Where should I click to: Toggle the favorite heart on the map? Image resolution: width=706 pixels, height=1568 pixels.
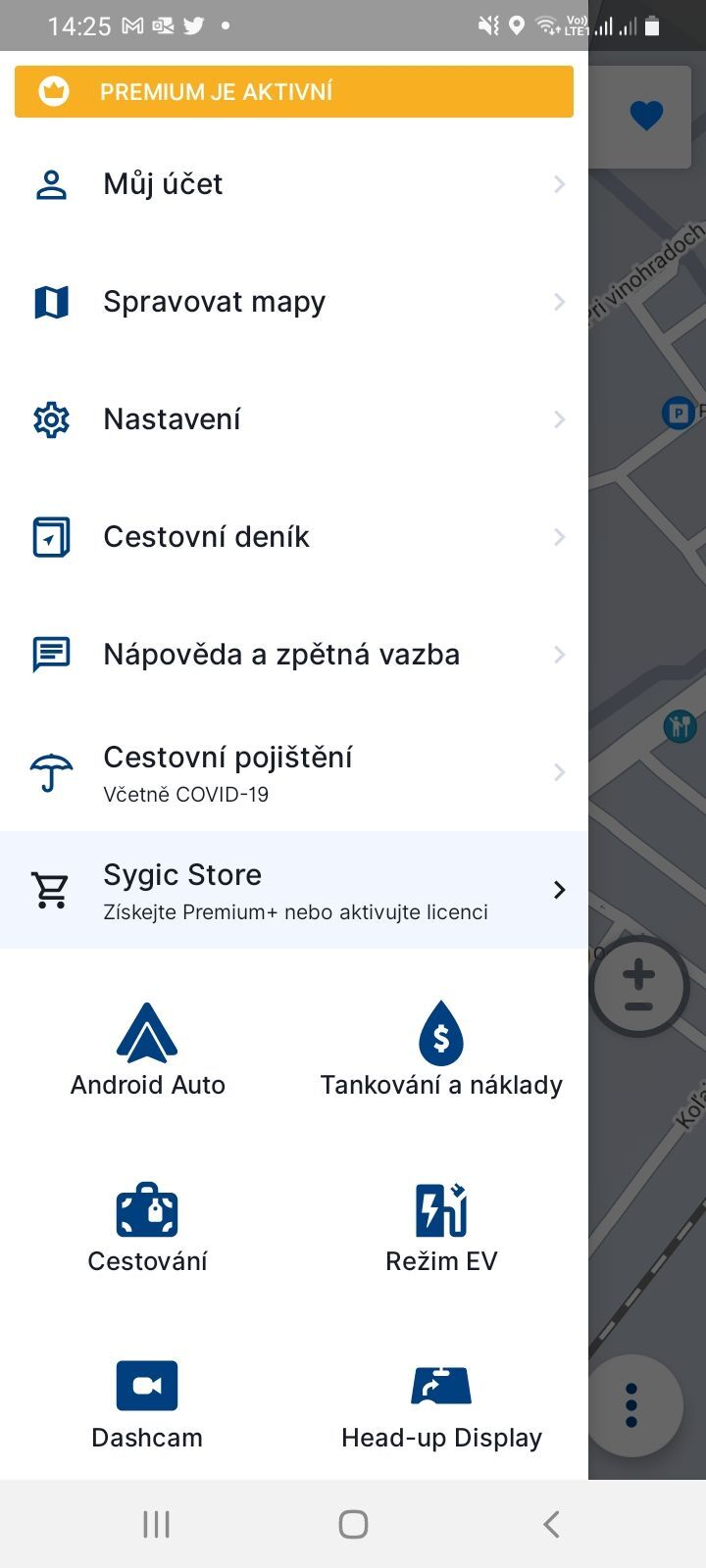pos(645,115)
